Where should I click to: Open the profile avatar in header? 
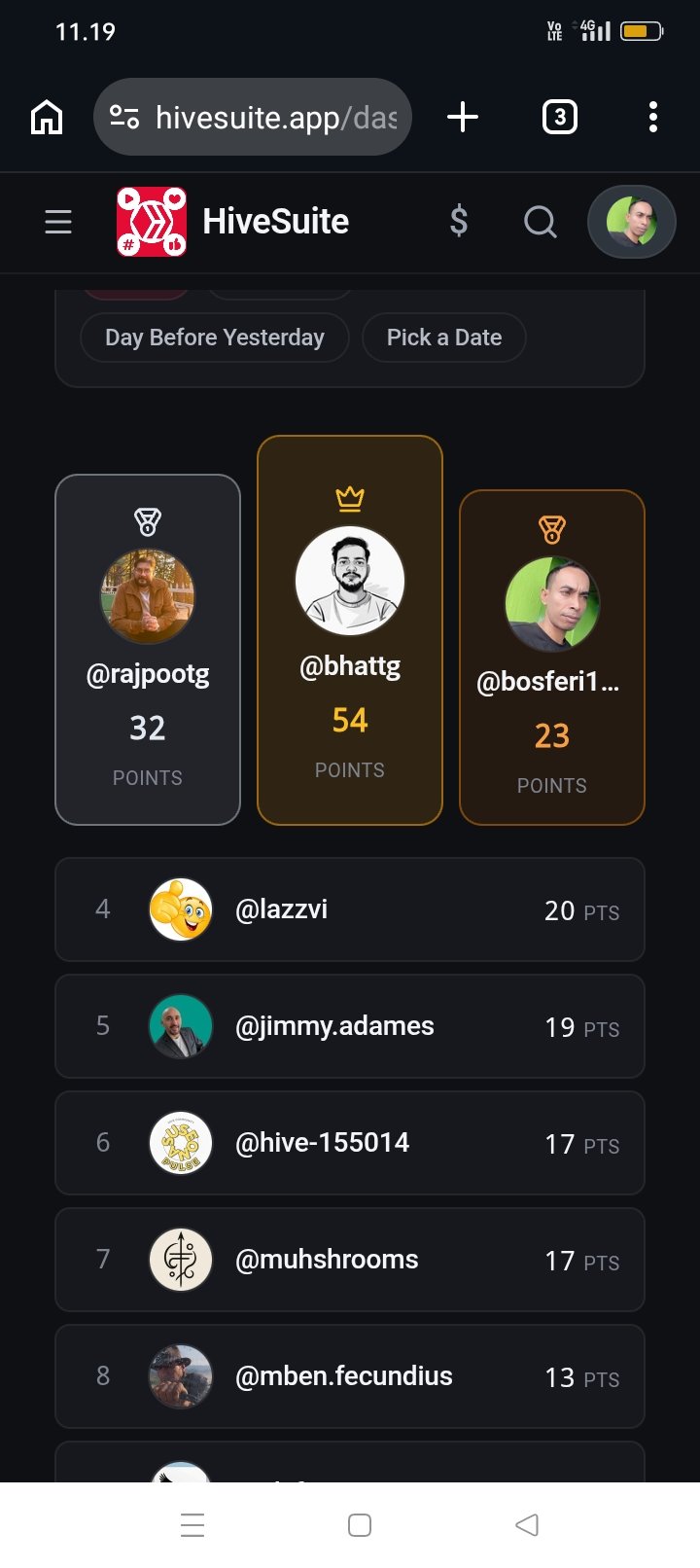point(632,222)
